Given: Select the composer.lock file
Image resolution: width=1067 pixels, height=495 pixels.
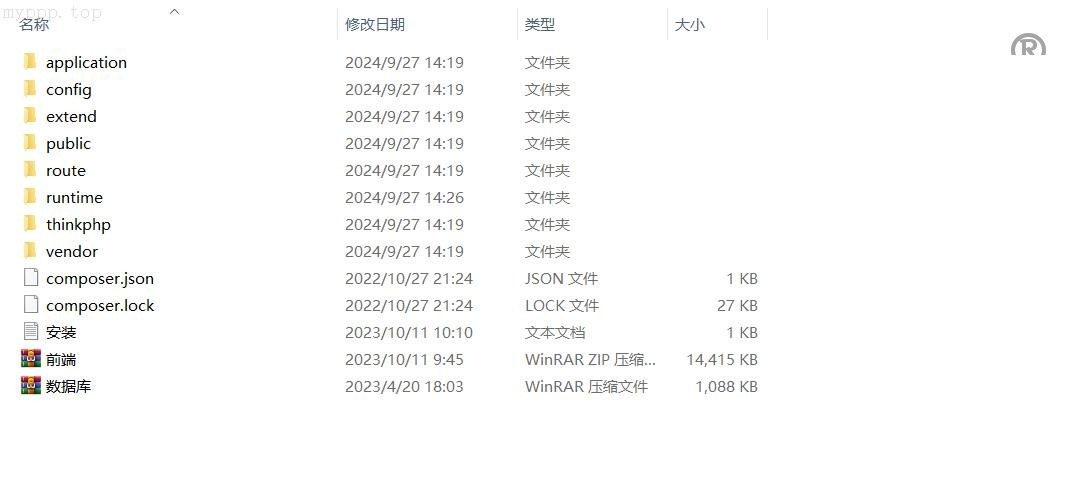Looking at the screenshot, I should pos(100,305).
